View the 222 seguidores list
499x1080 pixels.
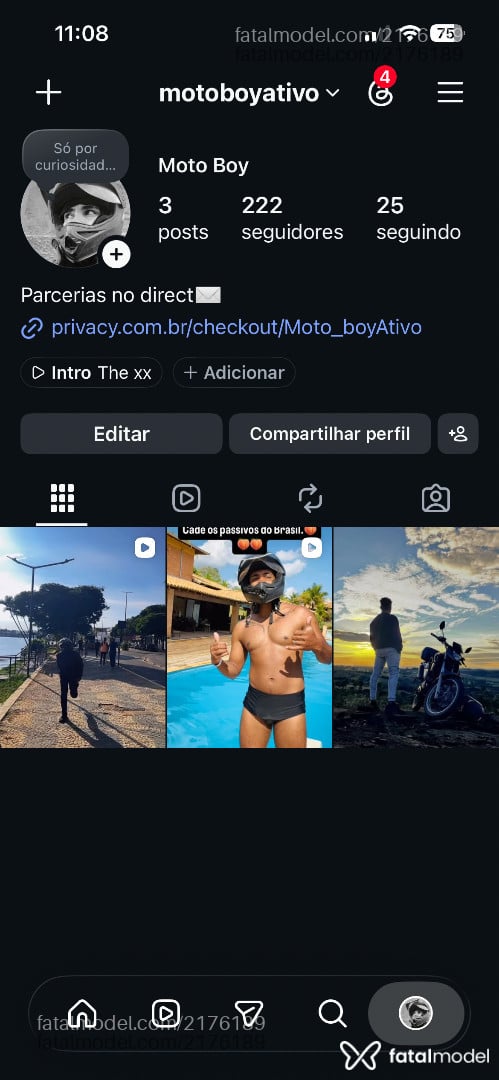pyautogui.click(x=292, y=218)
